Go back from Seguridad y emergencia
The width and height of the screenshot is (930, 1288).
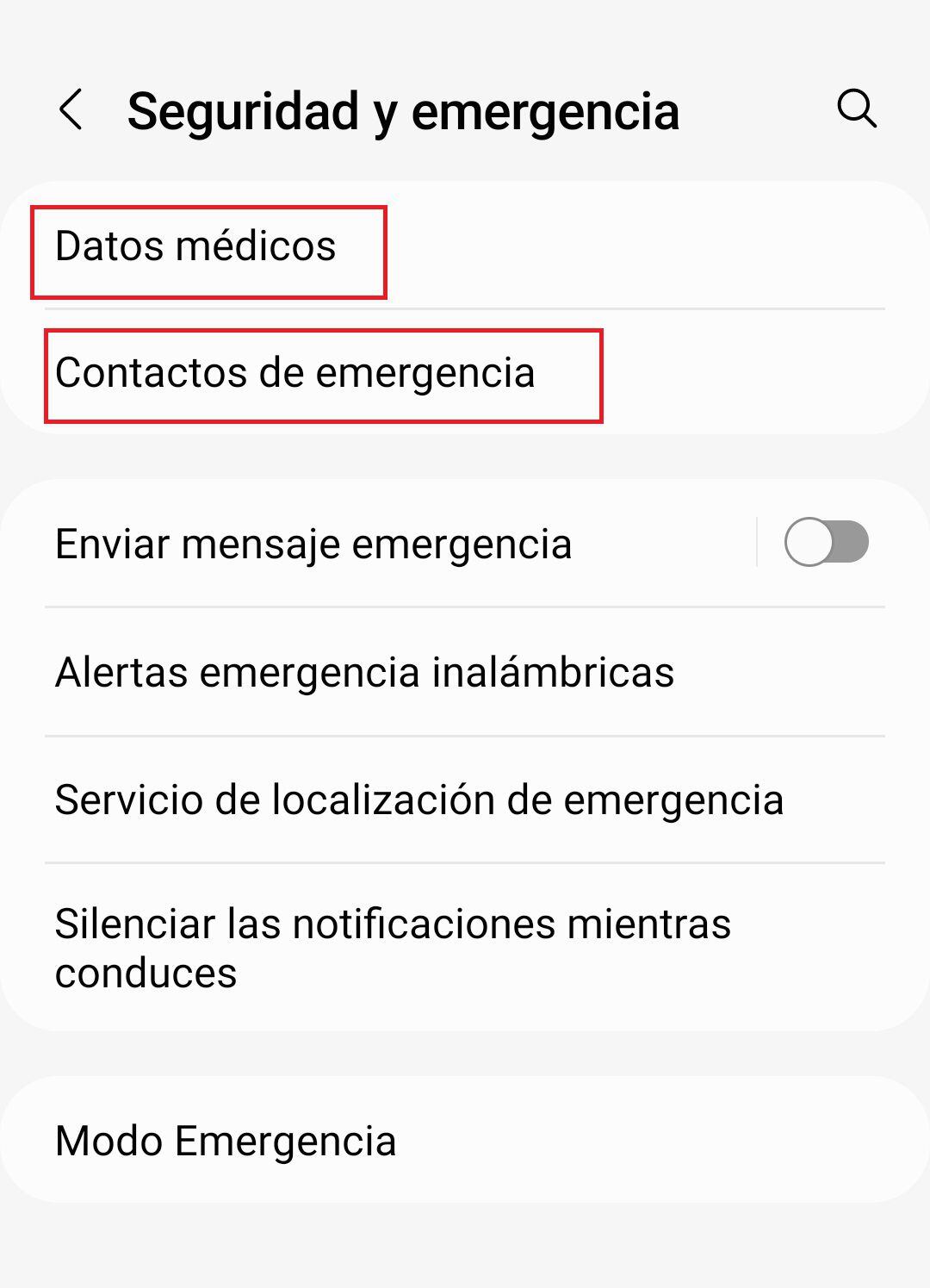(71, 110)
